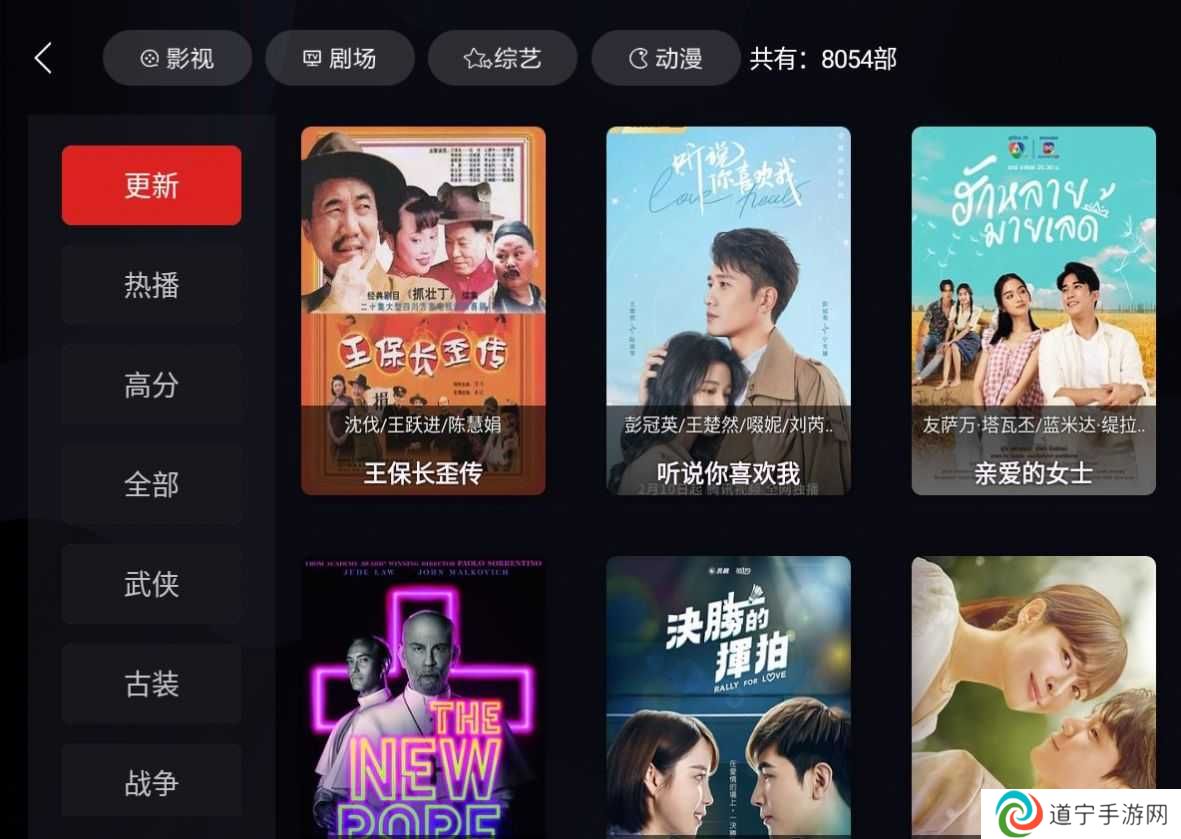Image resolution: width=1181 pixels, height=839 pixels.
Task: Show the 热播 category
Action: [152, 286]
